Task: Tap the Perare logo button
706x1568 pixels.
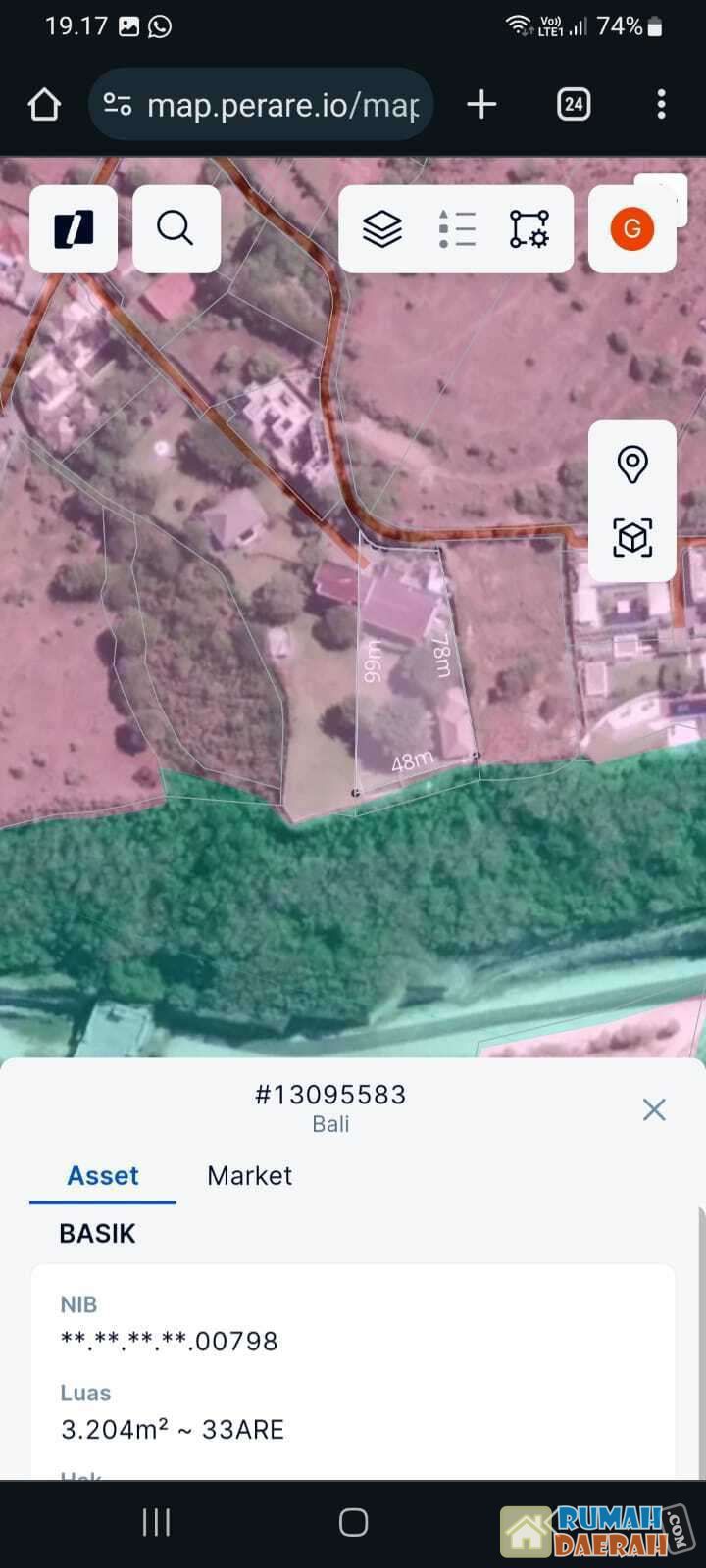Action: (74, 229)
